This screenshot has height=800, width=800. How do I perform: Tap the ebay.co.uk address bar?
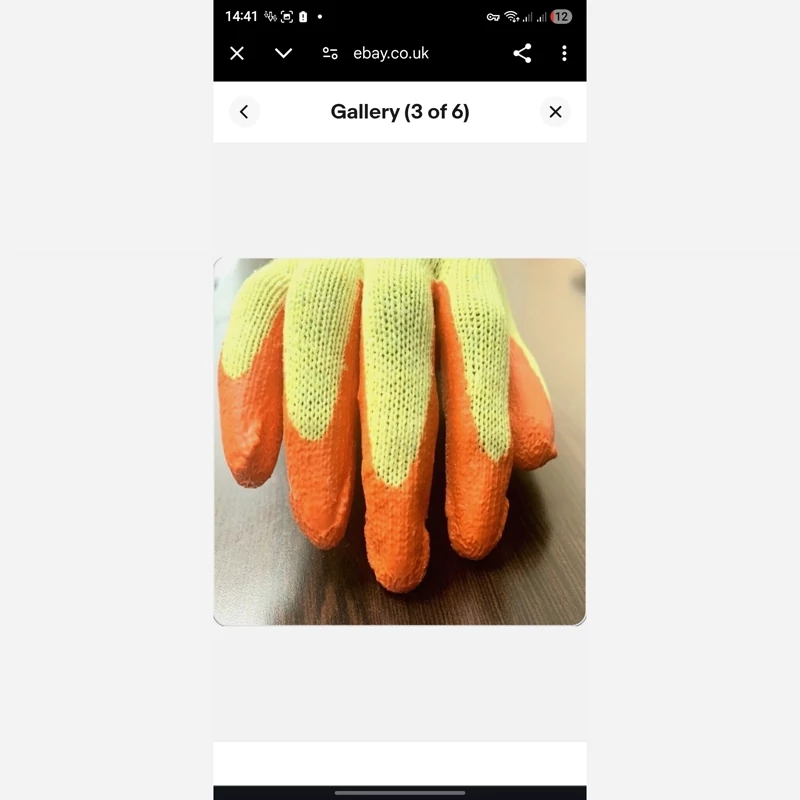click(391, 53)
